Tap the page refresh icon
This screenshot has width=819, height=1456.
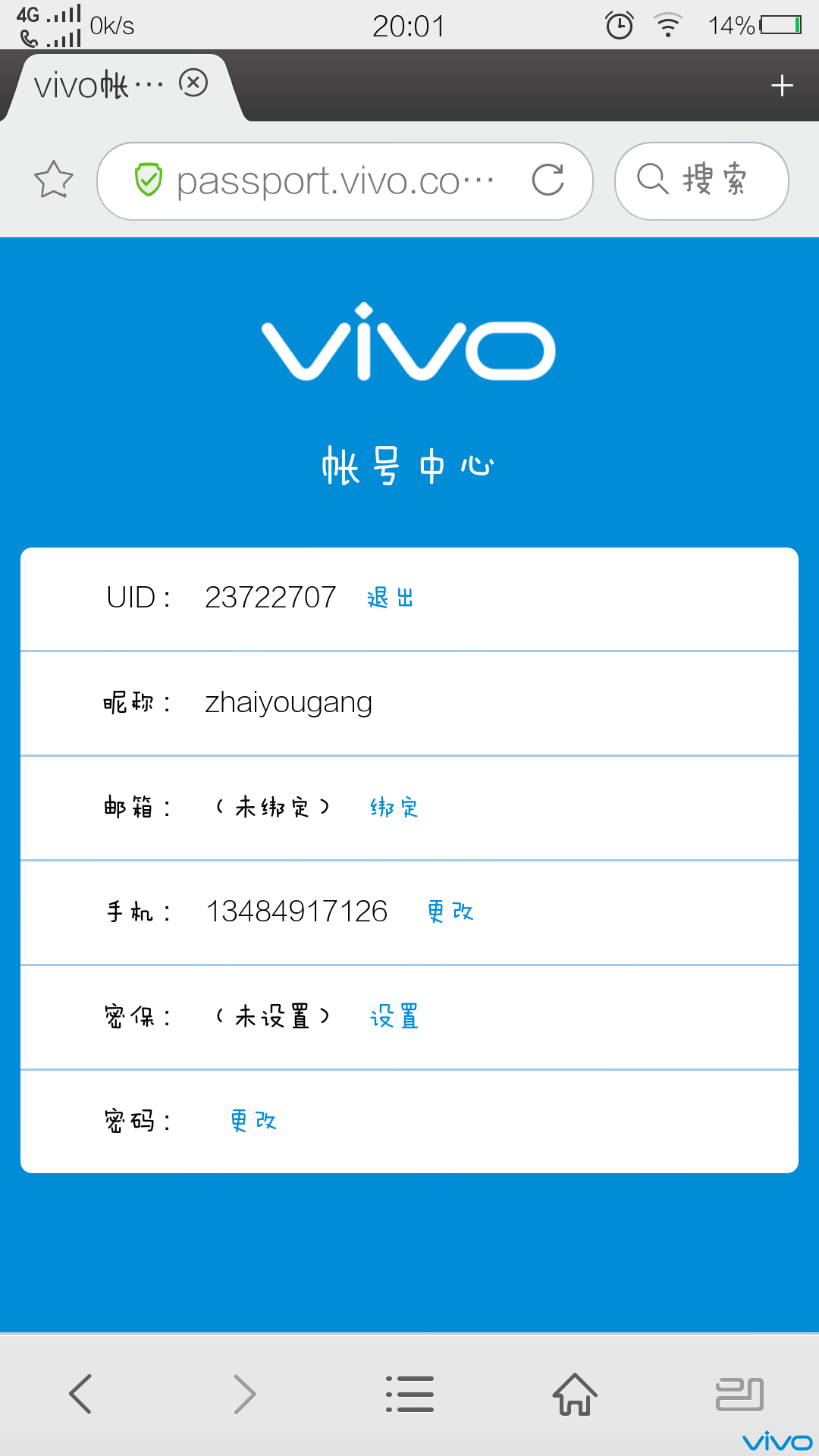(x=548, y=180)
